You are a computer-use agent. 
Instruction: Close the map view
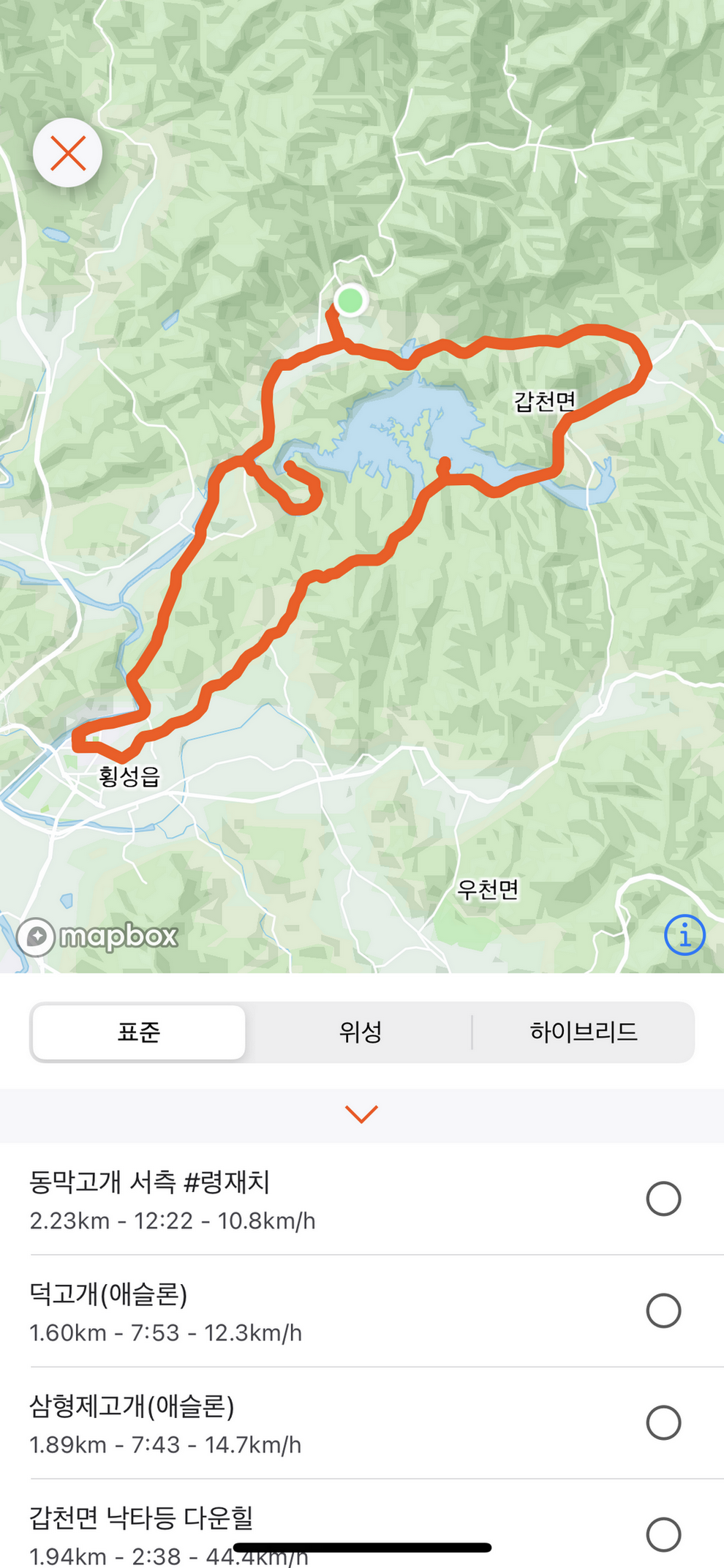(67, 153)
